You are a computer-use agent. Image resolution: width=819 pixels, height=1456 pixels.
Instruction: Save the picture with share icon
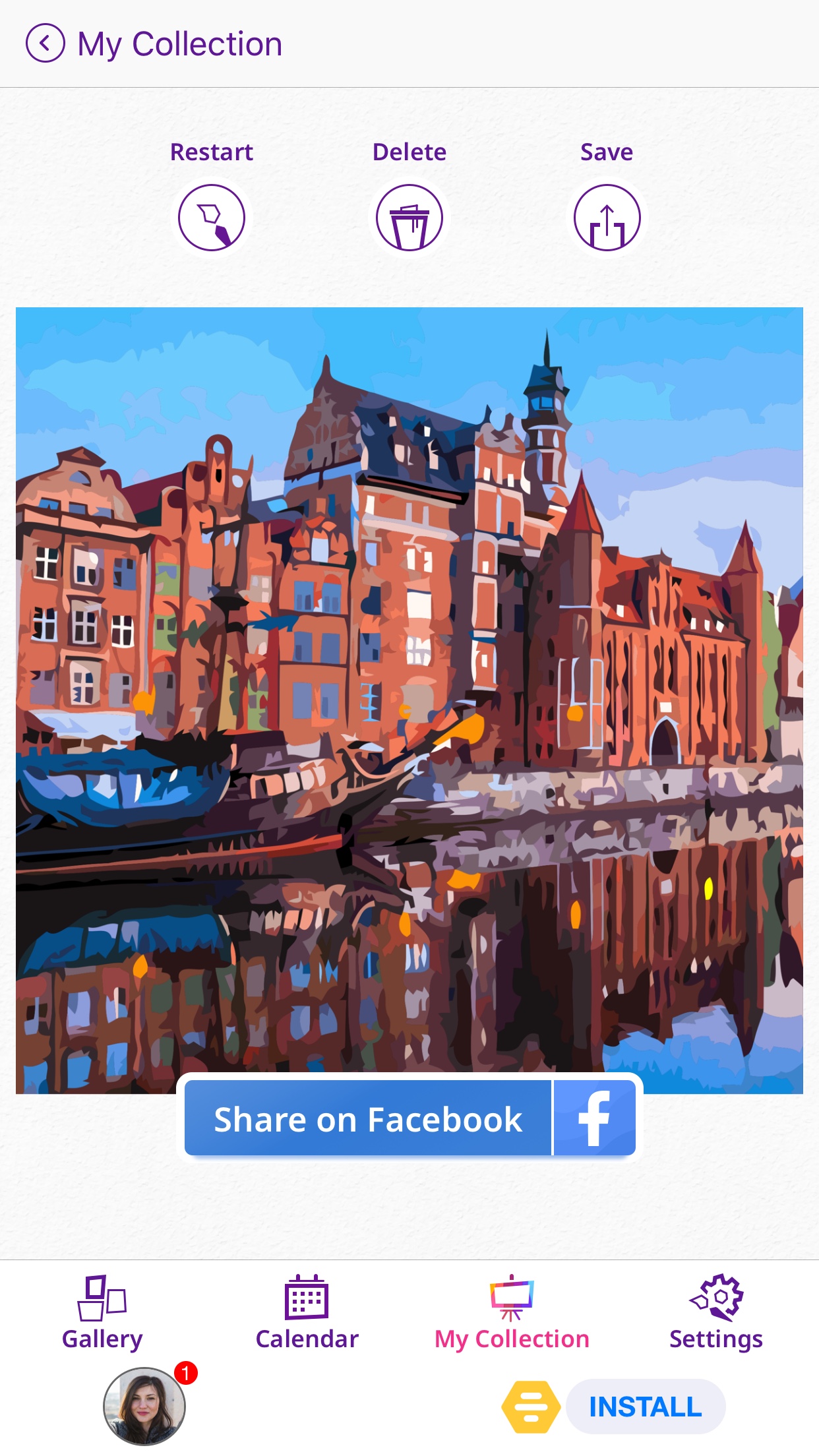tap(607, 218)
